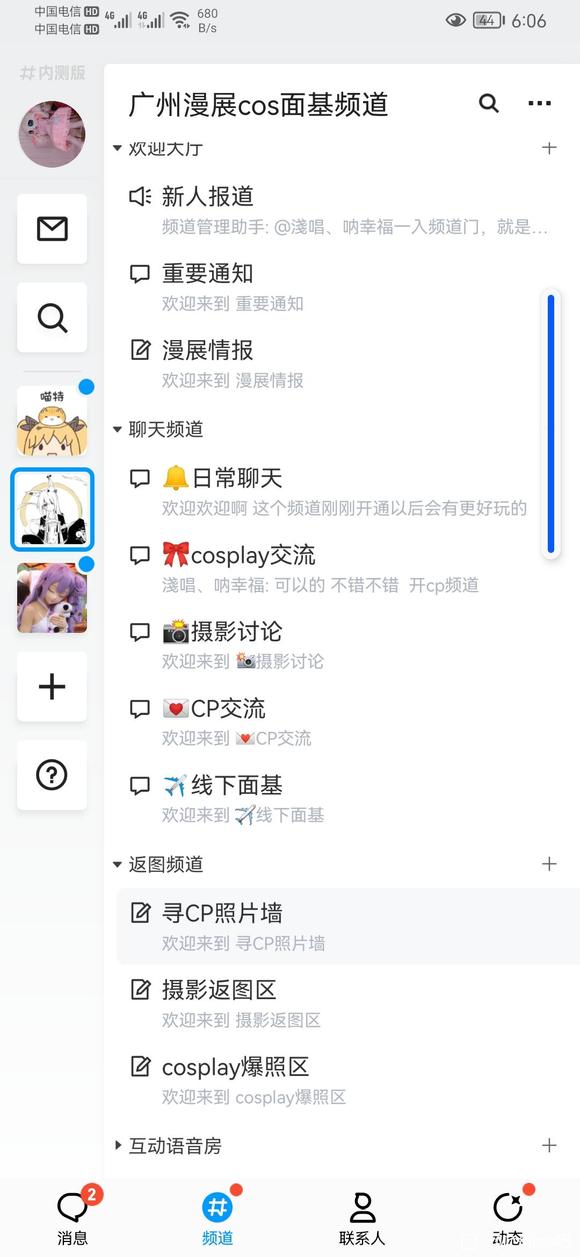
Task: Open the 重要通知 channel
Action: (342, 287)
